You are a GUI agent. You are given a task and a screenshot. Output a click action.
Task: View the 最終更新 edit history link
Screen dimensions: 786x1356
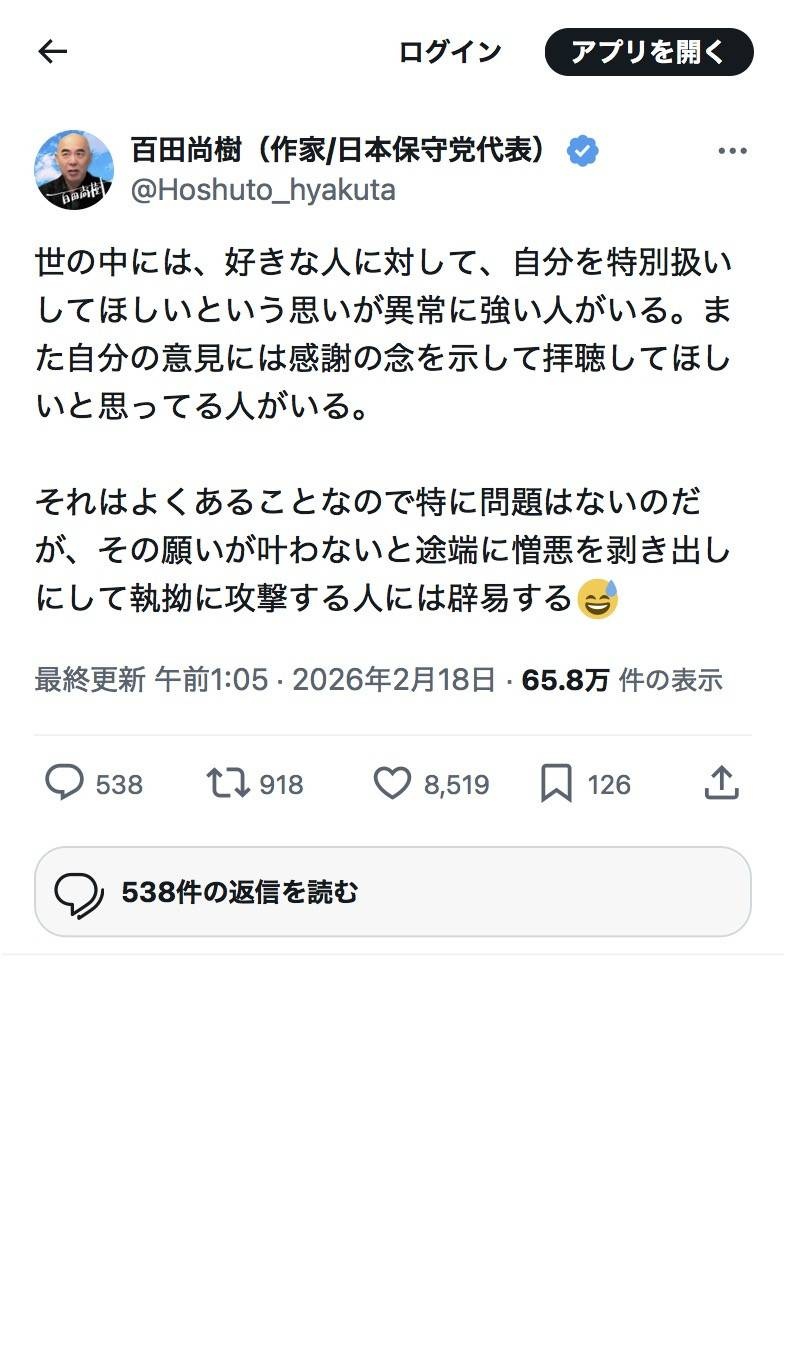tap(90, 680)
